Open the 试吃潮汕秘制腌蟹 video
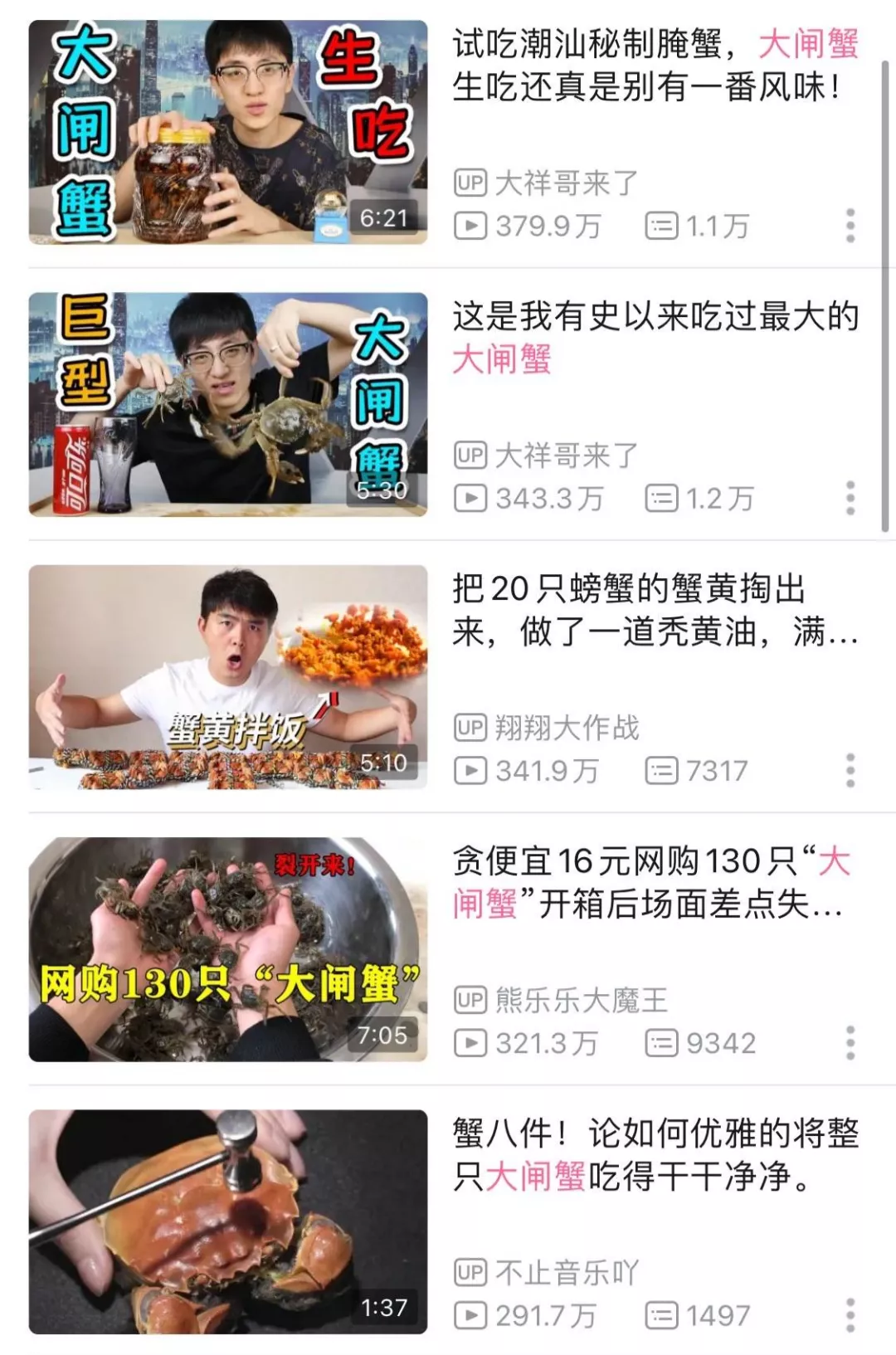 point(228,133)
